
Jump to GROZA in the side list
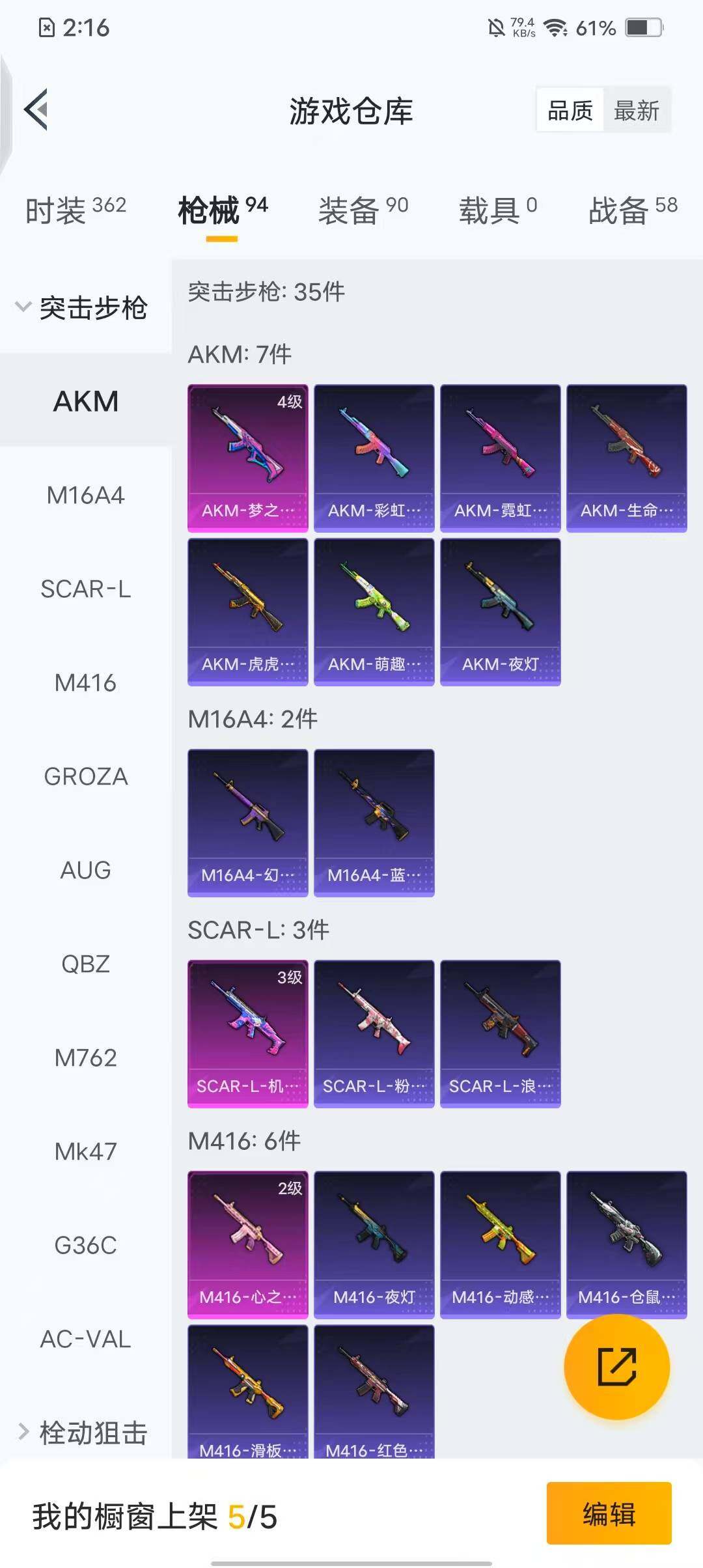pos(85,777)
